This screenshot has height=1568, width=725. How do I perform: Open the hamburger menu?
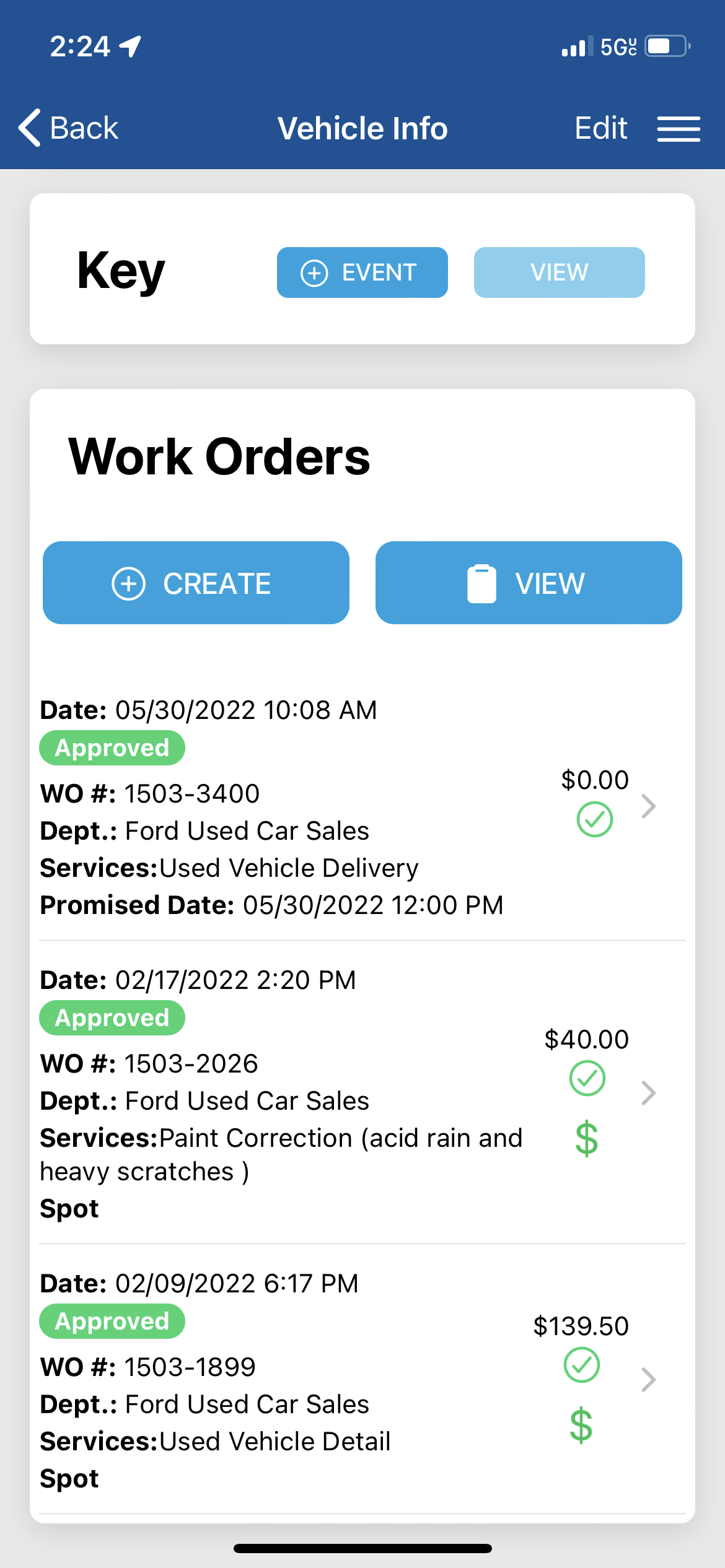pyautogui.click(x=679, y=129)
